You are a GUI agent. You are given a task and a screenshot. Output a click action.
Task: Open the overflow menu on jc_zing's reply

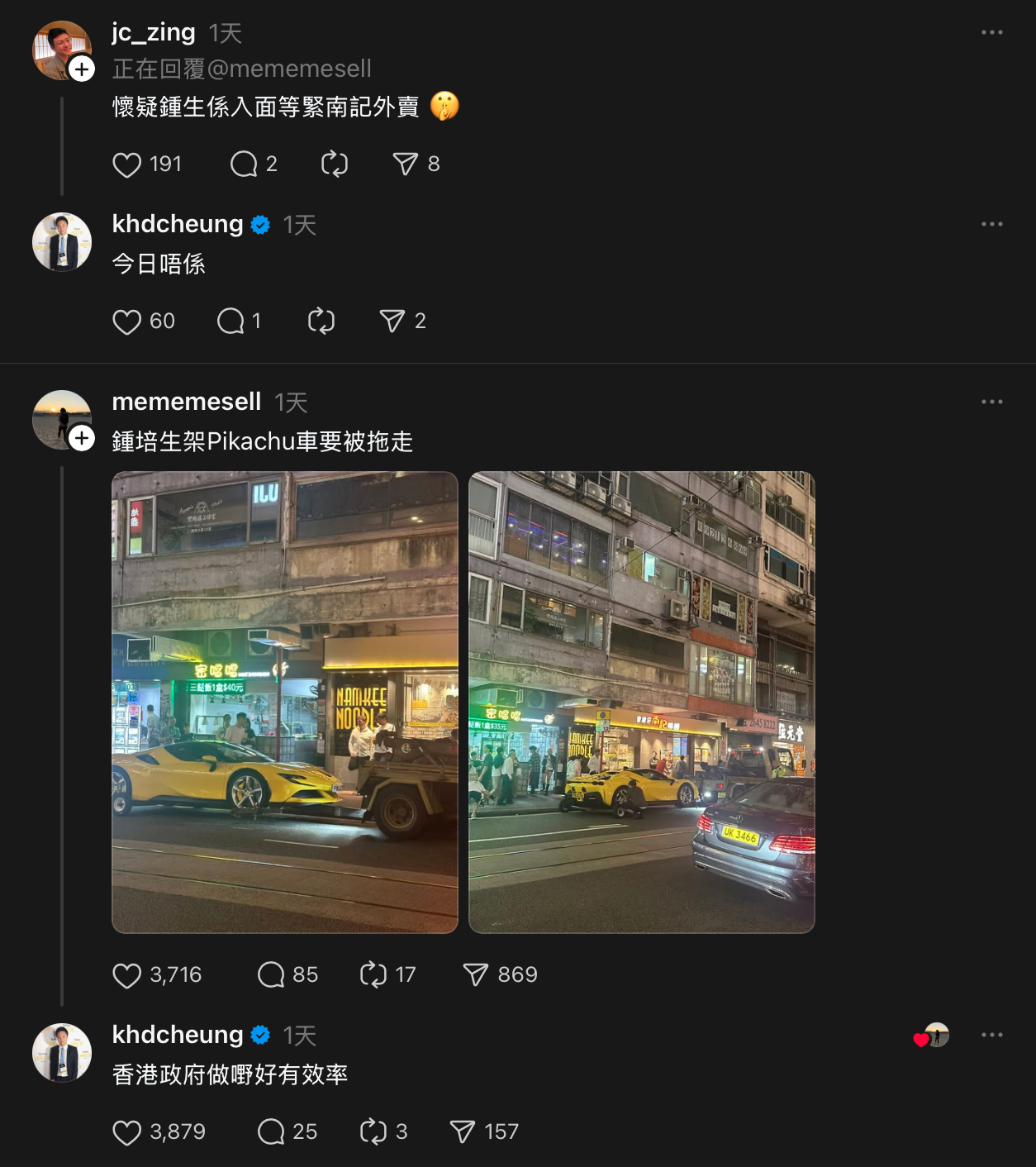(991, 32)
